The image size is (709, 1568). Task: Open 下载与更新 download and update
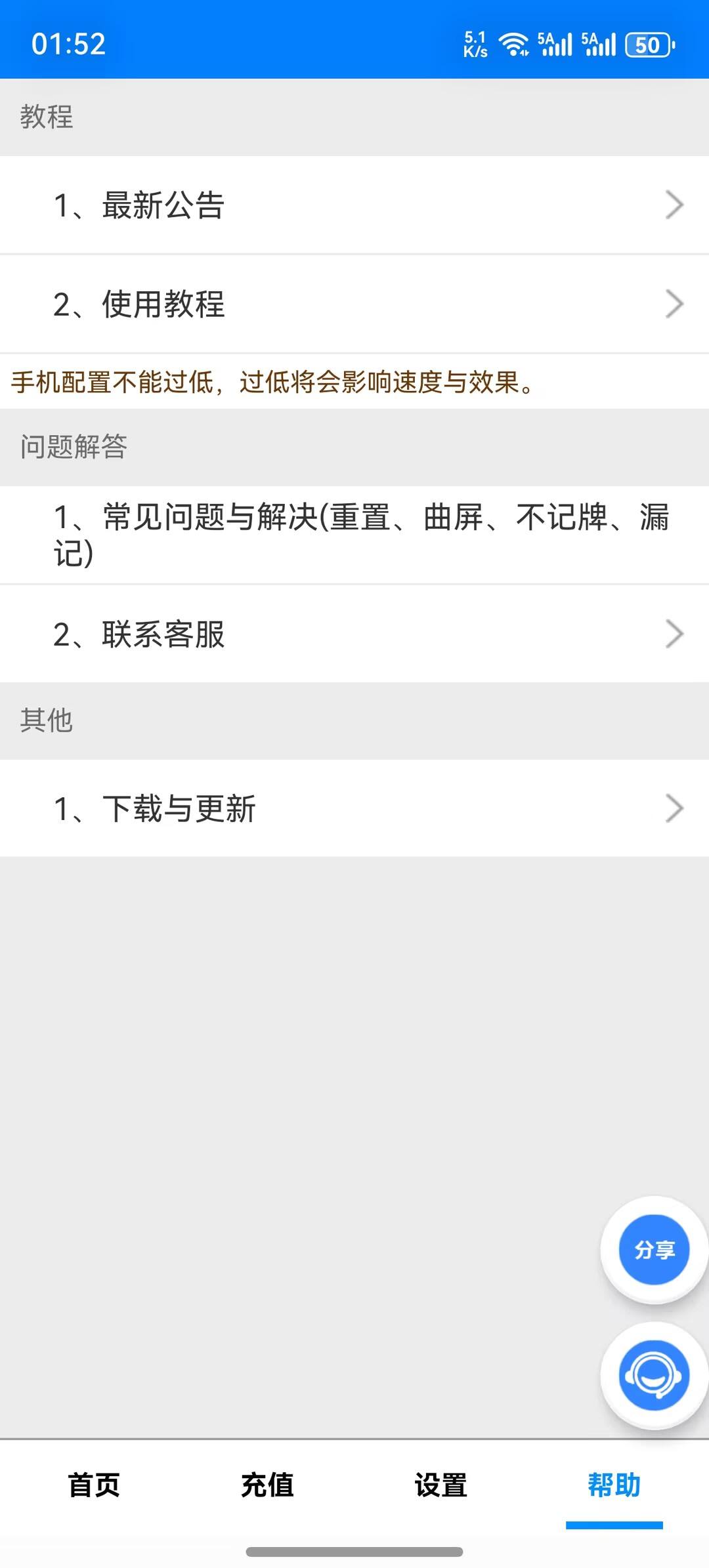[x=354, y=808]
